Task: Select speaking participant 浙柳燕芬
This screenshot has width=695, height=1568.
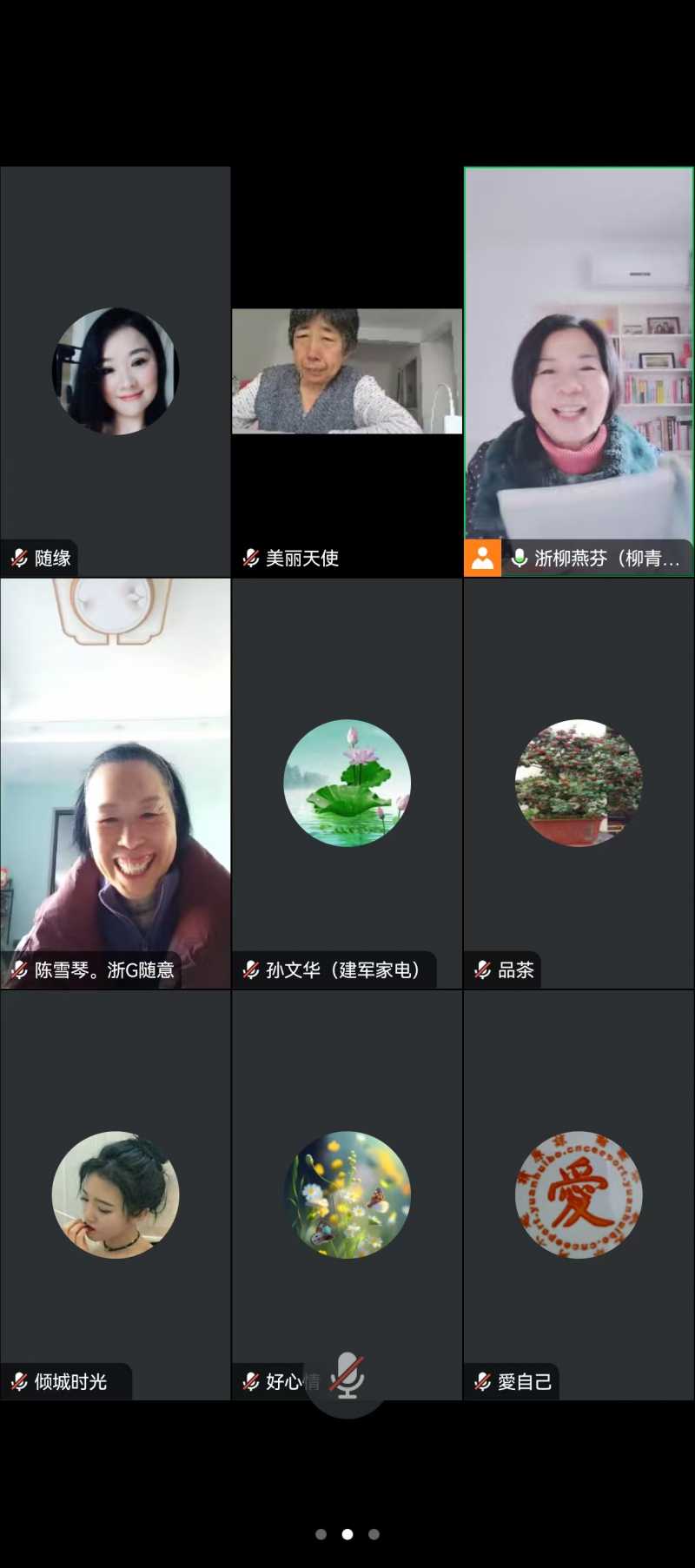Action: [x=579, y=372]
